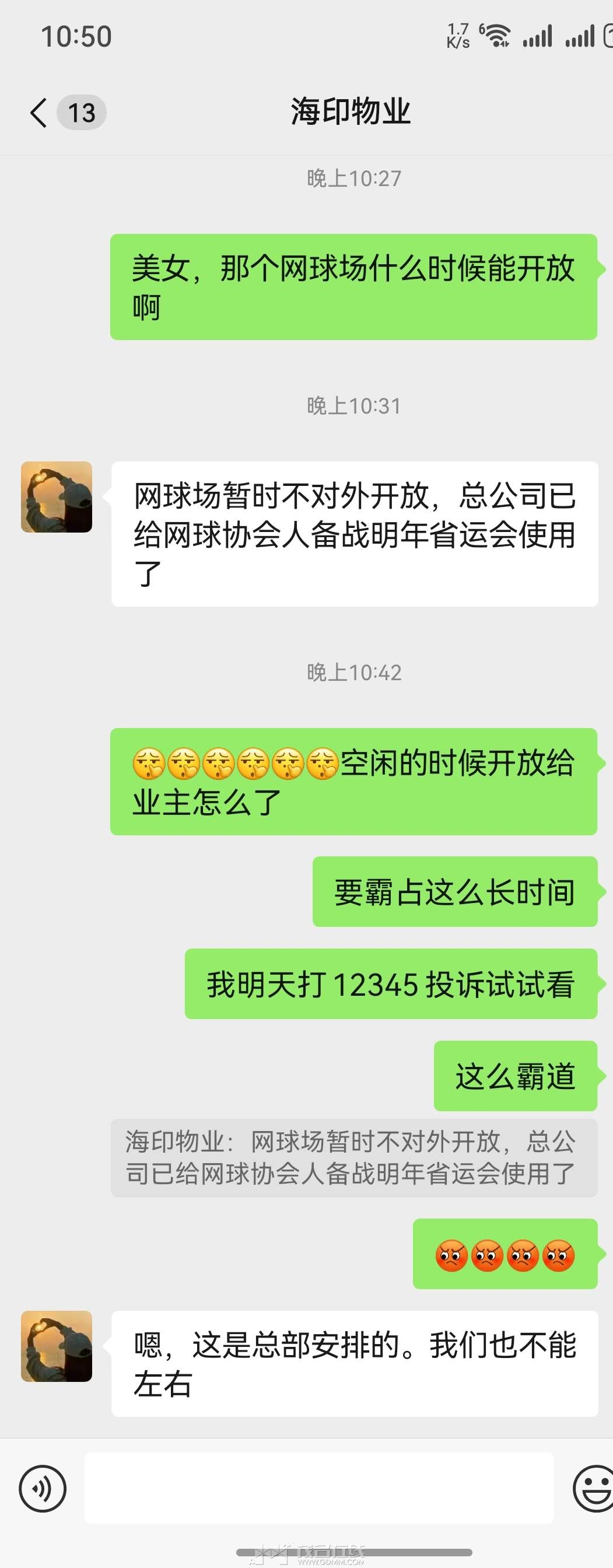Tap the message input field
Screen dimensions: 613x1568
coord(318,1488)
